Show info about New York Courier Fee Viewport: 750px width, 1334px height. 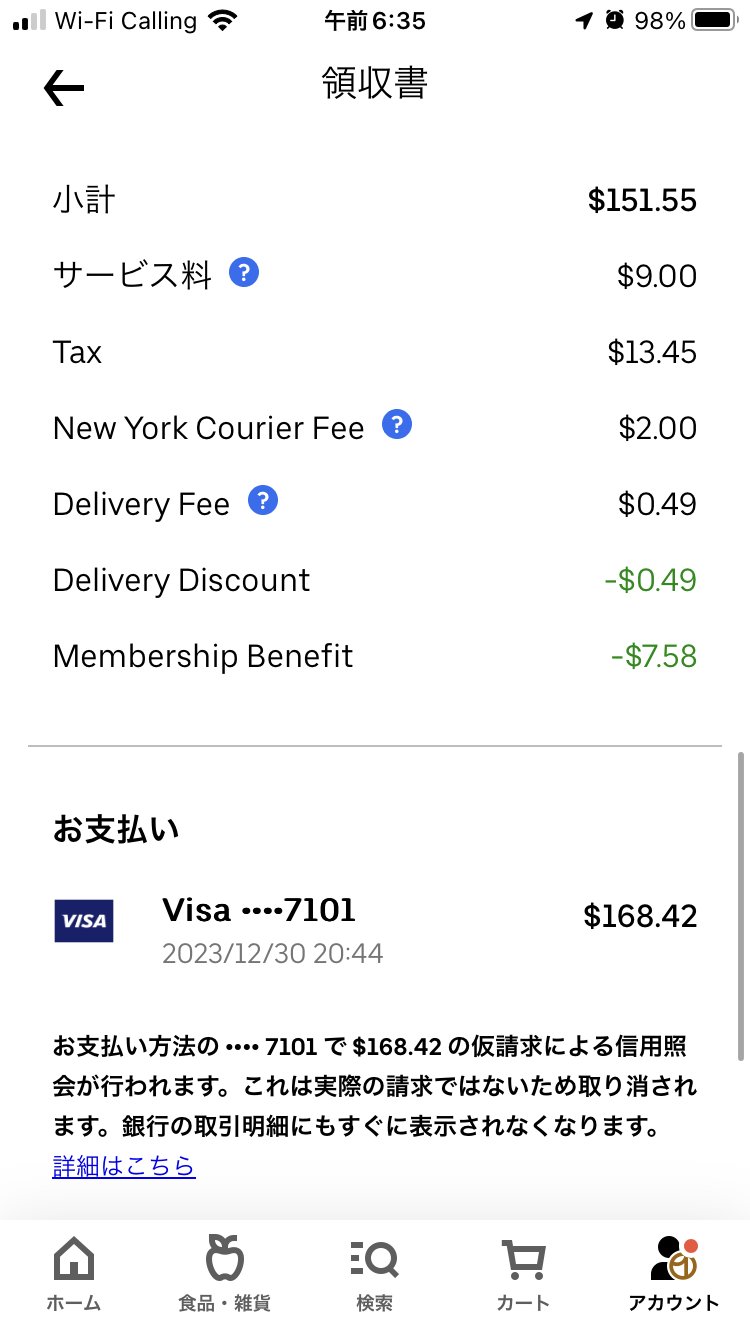(x=397, y=425)
